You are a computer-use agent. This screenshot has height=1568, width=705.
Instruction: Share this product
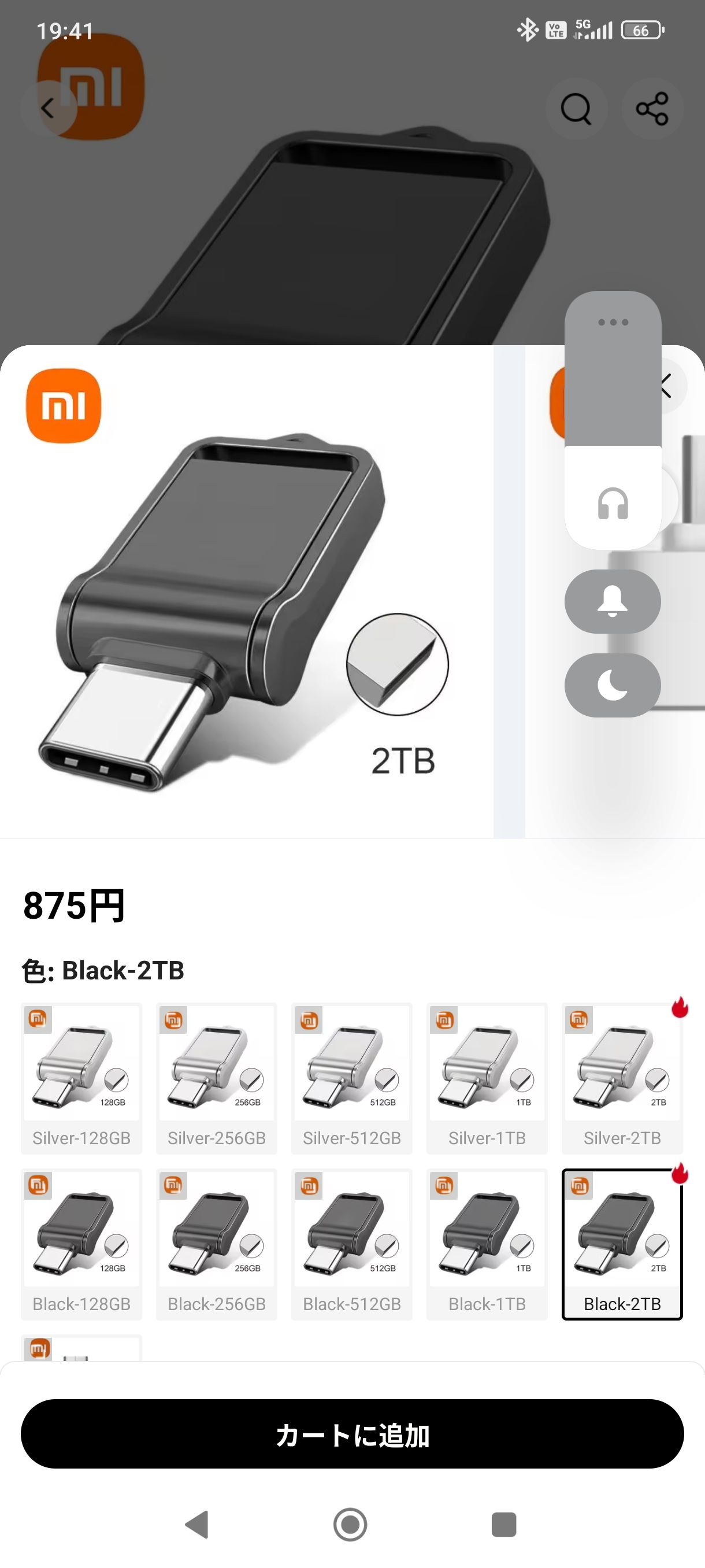tap(652, 109)
